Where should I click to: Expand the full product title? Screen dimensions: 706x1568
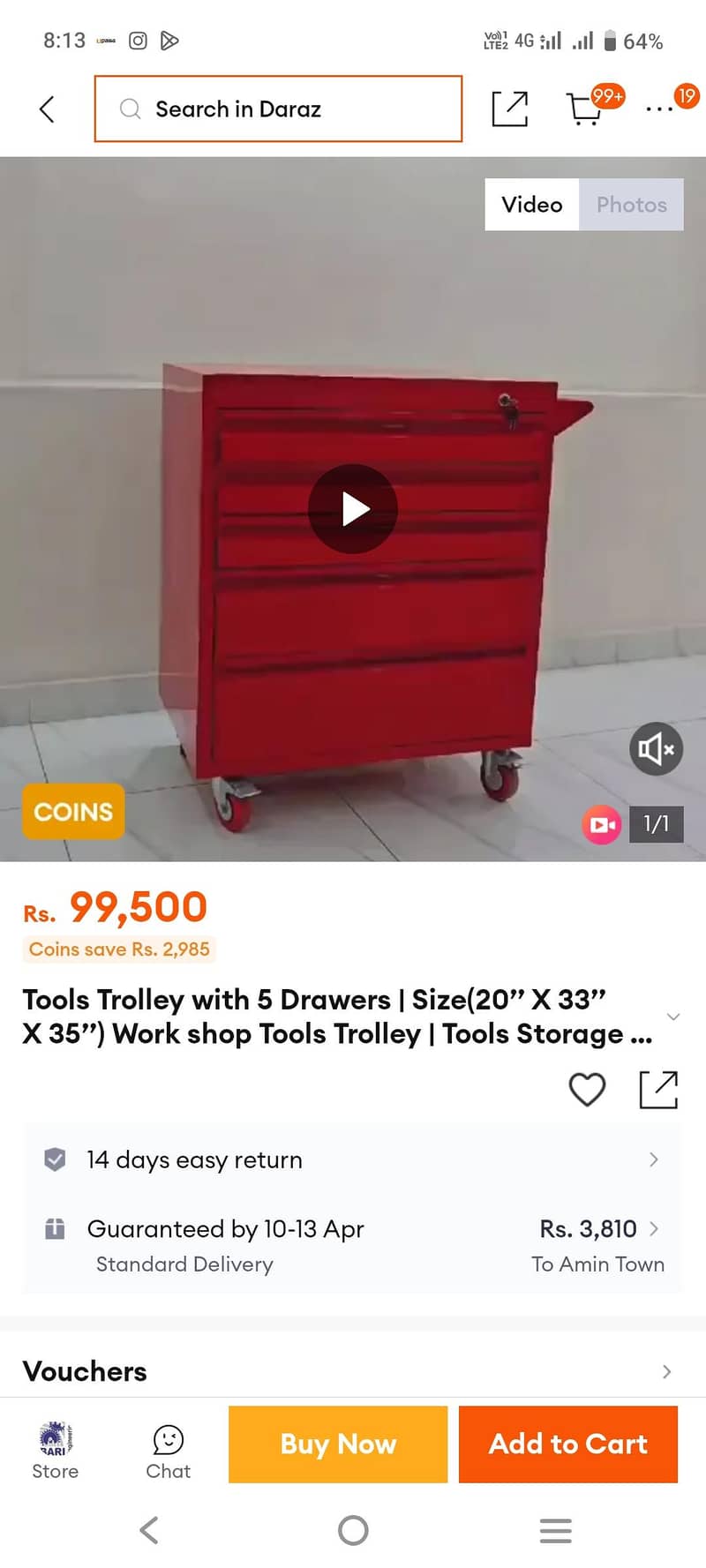pyautogui.click(x=673, y=1017)
